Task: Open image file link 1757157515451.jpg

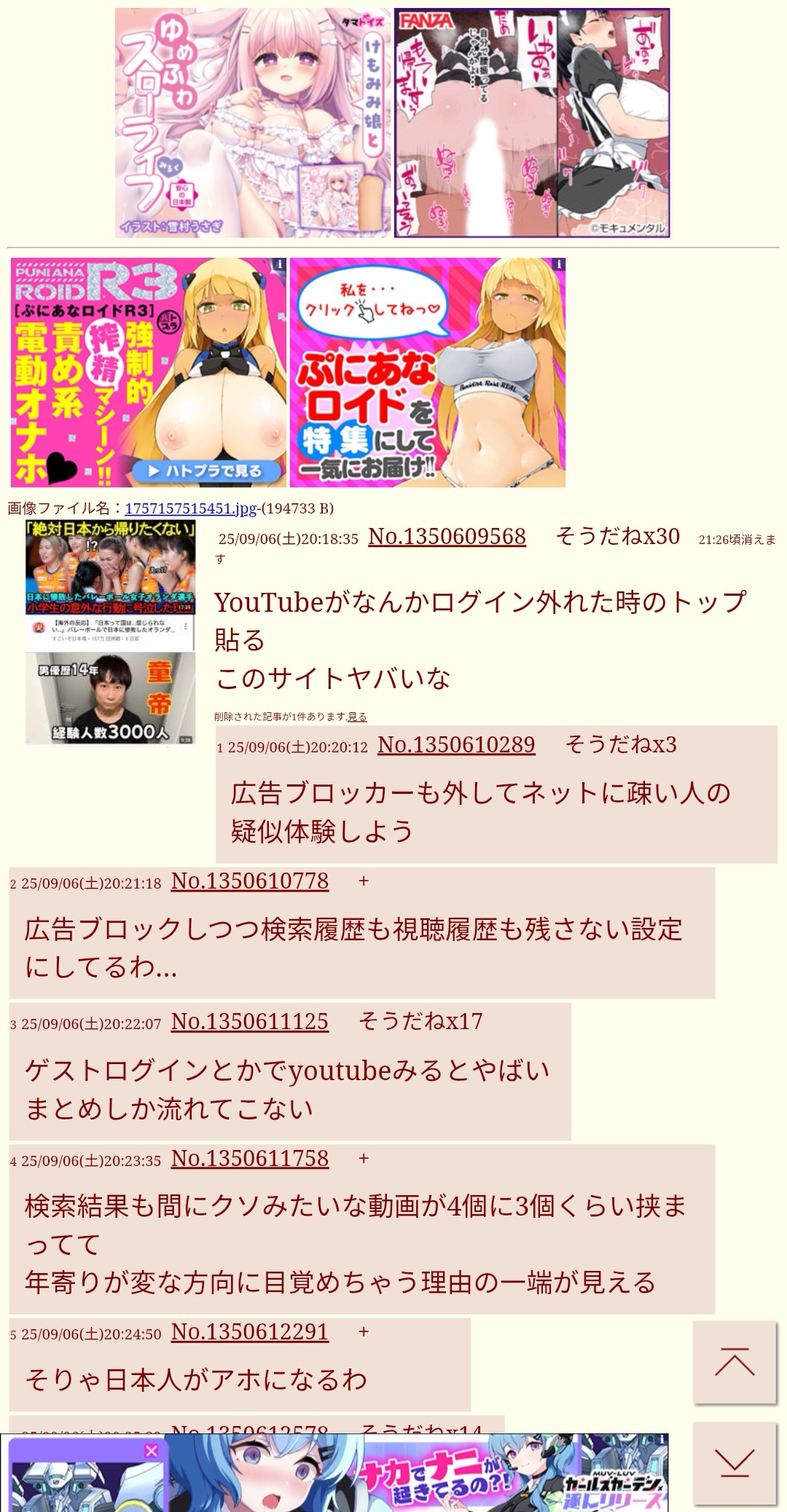Action: [190, 508]
